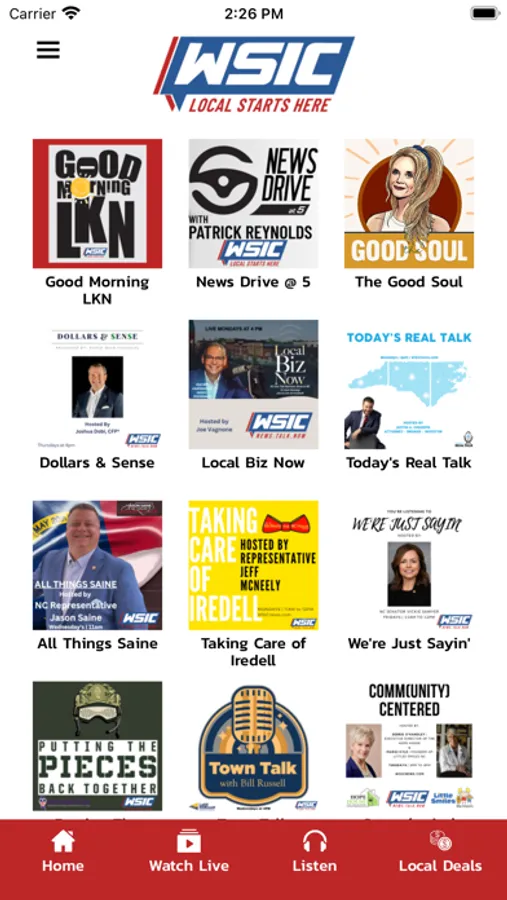507x900 pixels.
Task: View the Comm(unity) Centered show
Action: pyautogui.click(x=409, y=746)
